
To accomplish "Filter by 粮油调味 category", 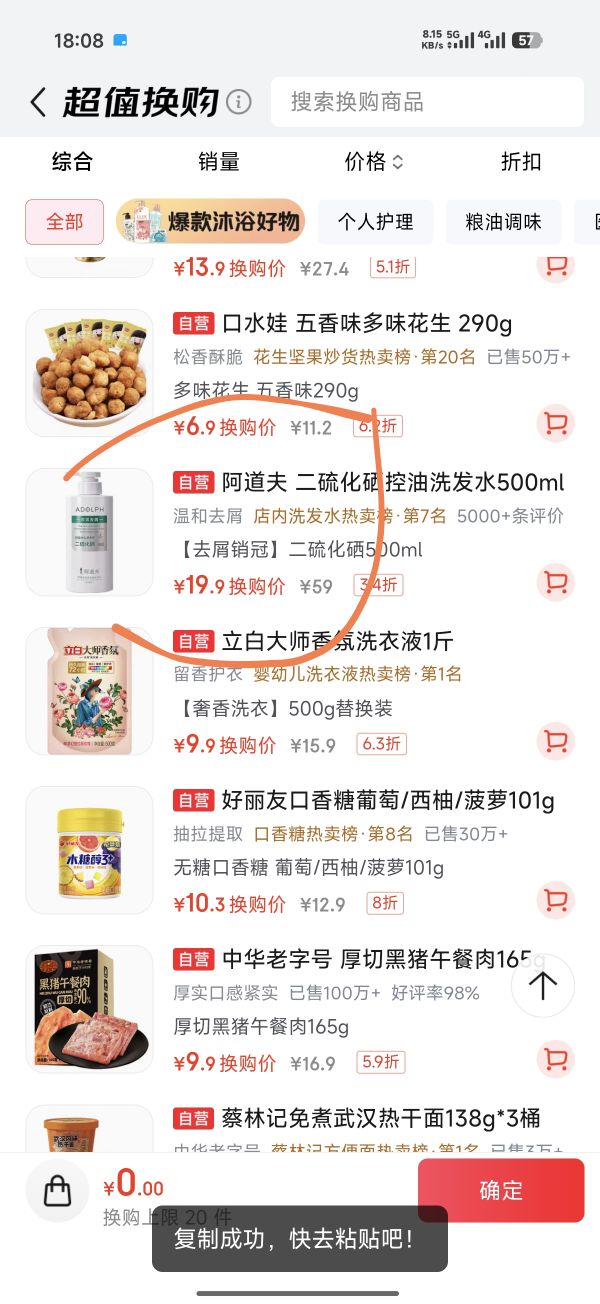I will (x=503, y=221).
